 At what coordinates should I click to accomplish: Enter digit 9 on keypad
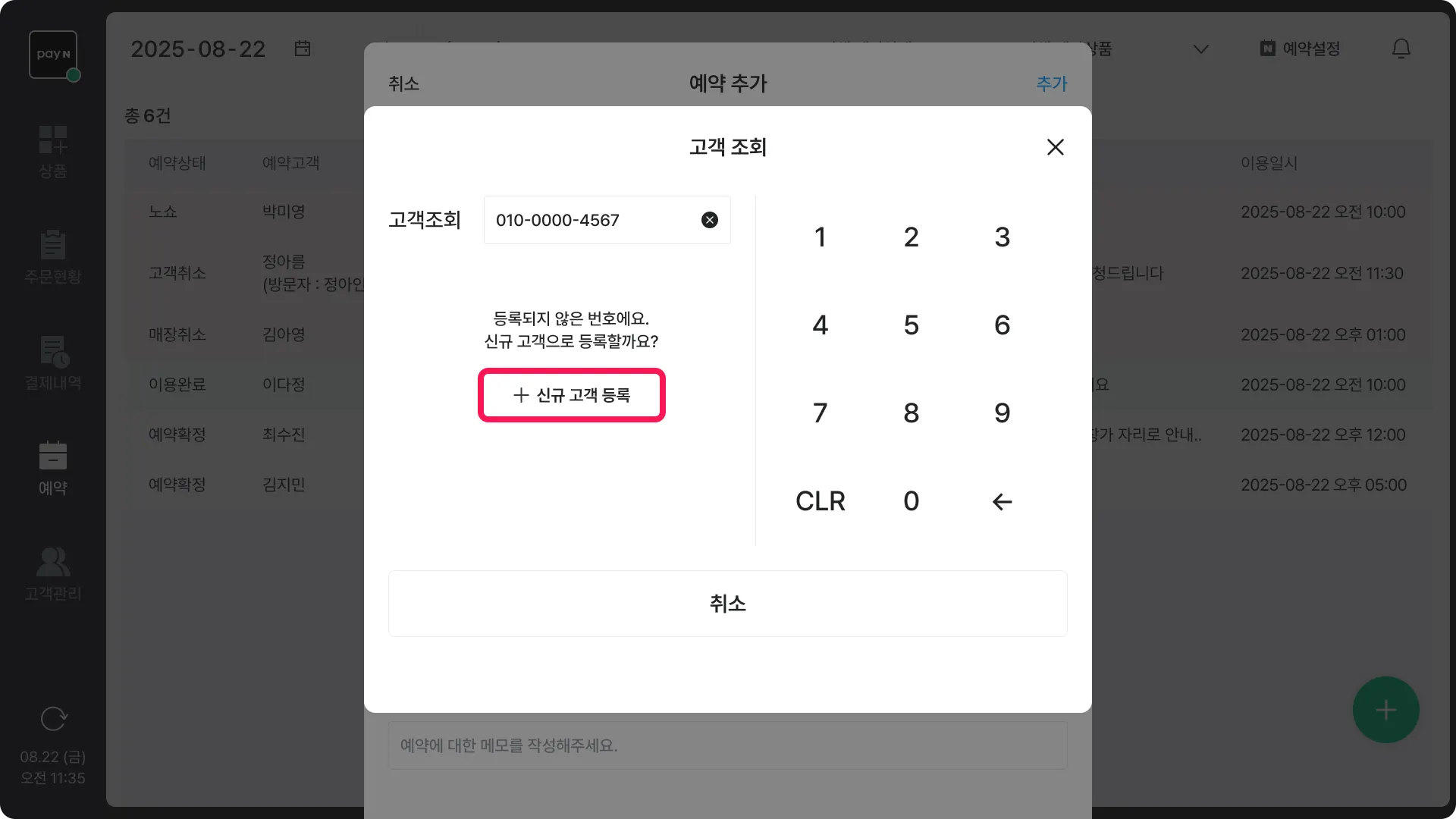pyautogui.click(x=1002, y=413)
